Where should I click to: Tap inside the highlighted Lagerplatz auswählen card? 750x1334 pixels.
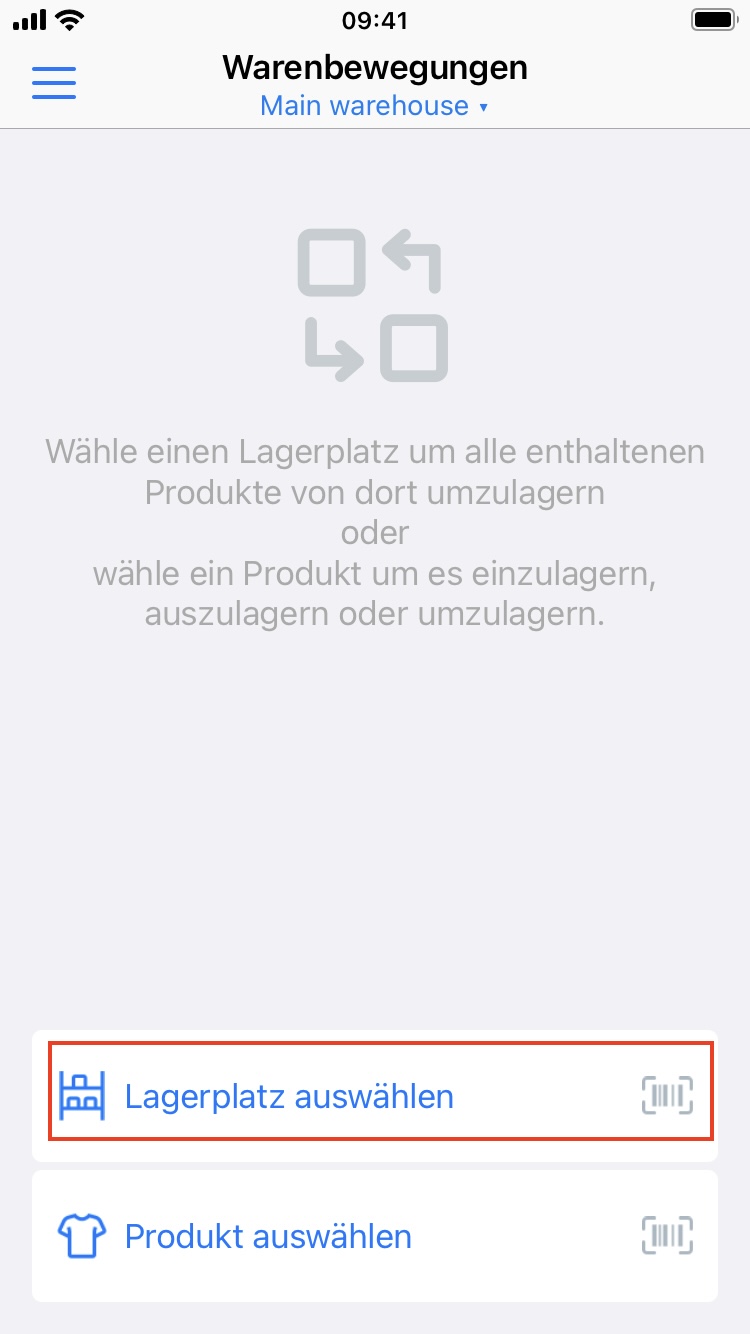point(375,1091)
